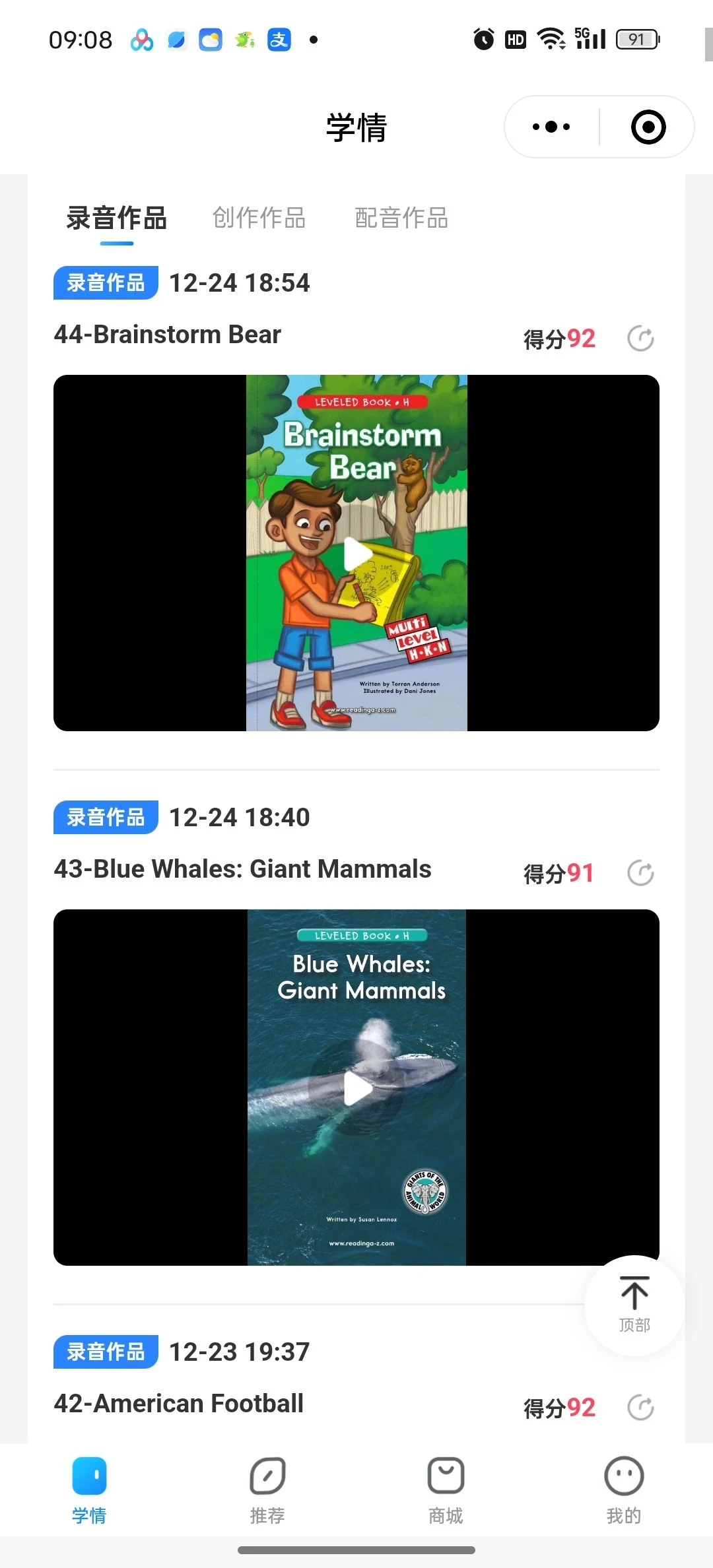Jump back to top with 顶部 button
Screen dimensions: 713x1568
634,1304
